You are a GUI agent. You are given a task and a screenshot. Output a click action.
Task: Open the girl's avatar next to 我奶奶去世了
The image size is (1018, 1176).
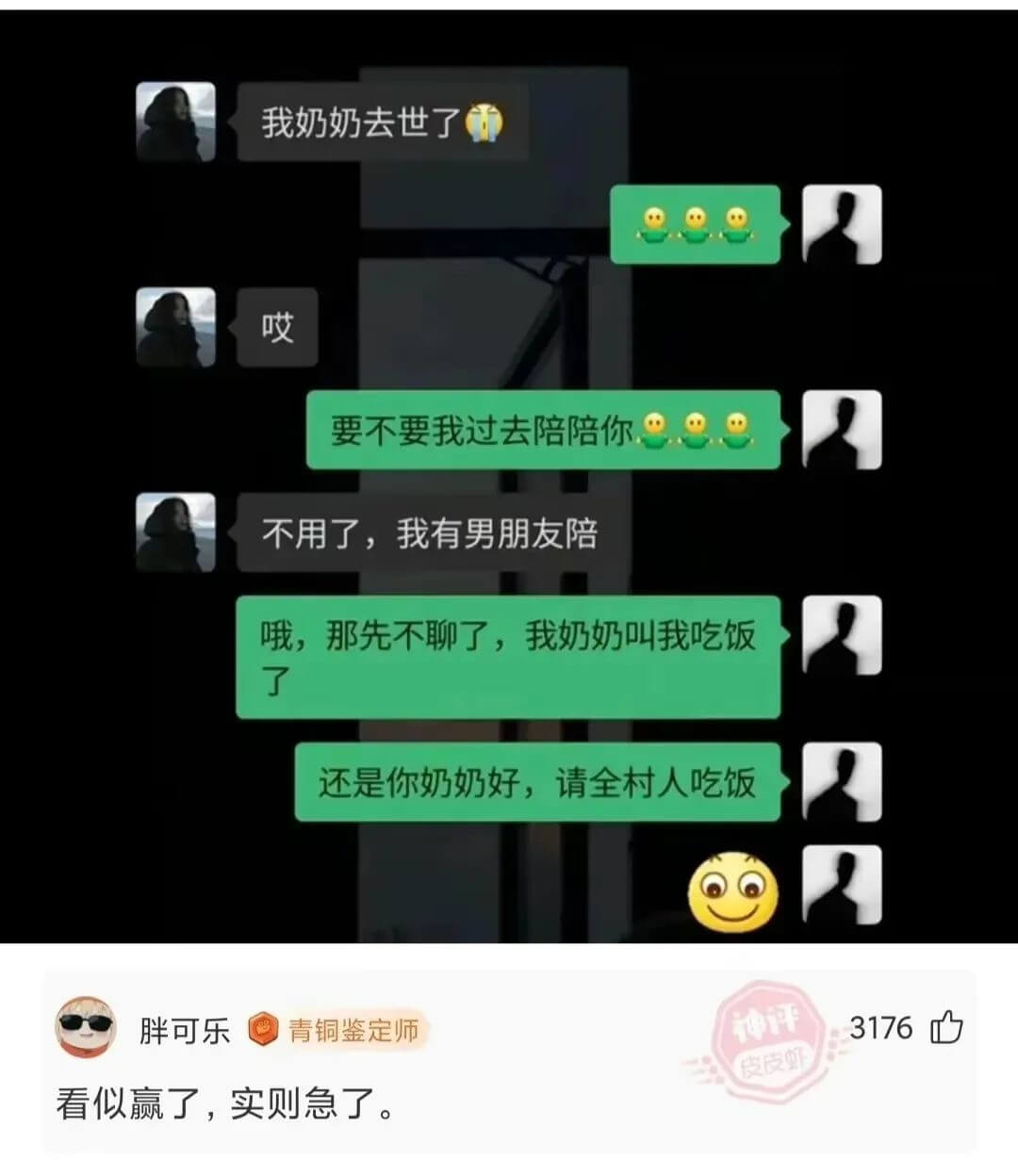coord(175,120)
